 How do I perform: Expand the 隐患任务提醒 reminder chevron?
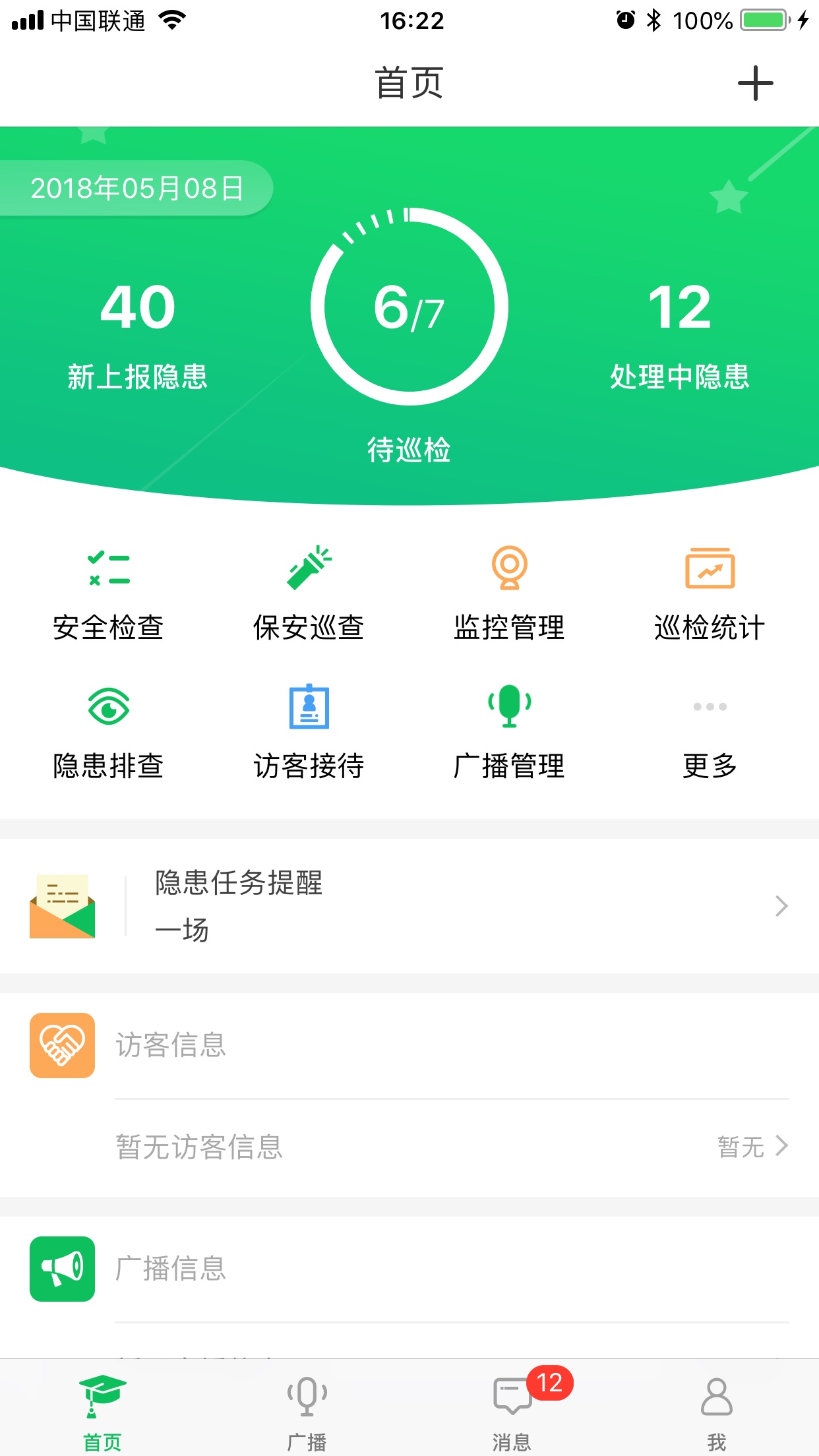782,907
